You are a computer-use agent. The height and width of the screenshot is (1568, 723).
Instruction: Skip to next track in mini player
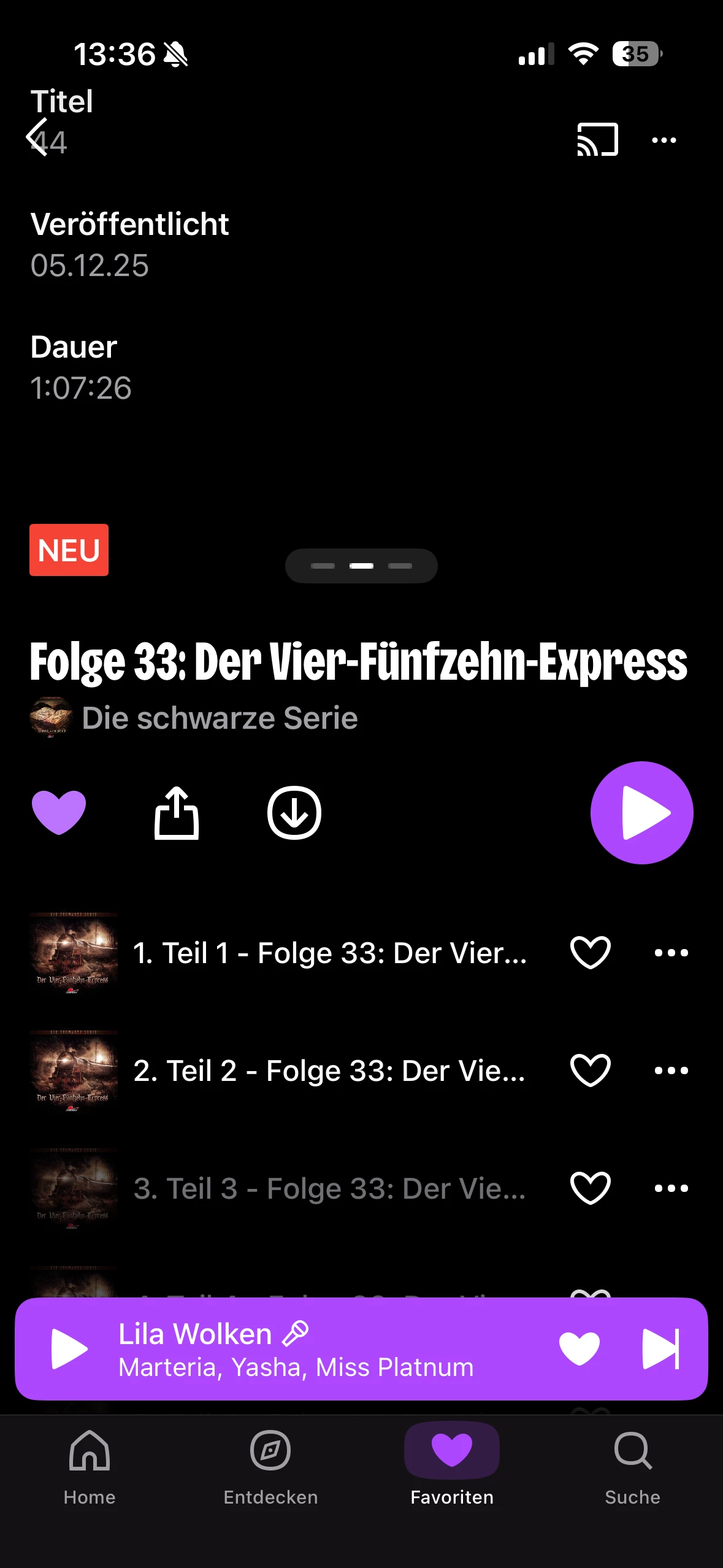[660, 1348]
